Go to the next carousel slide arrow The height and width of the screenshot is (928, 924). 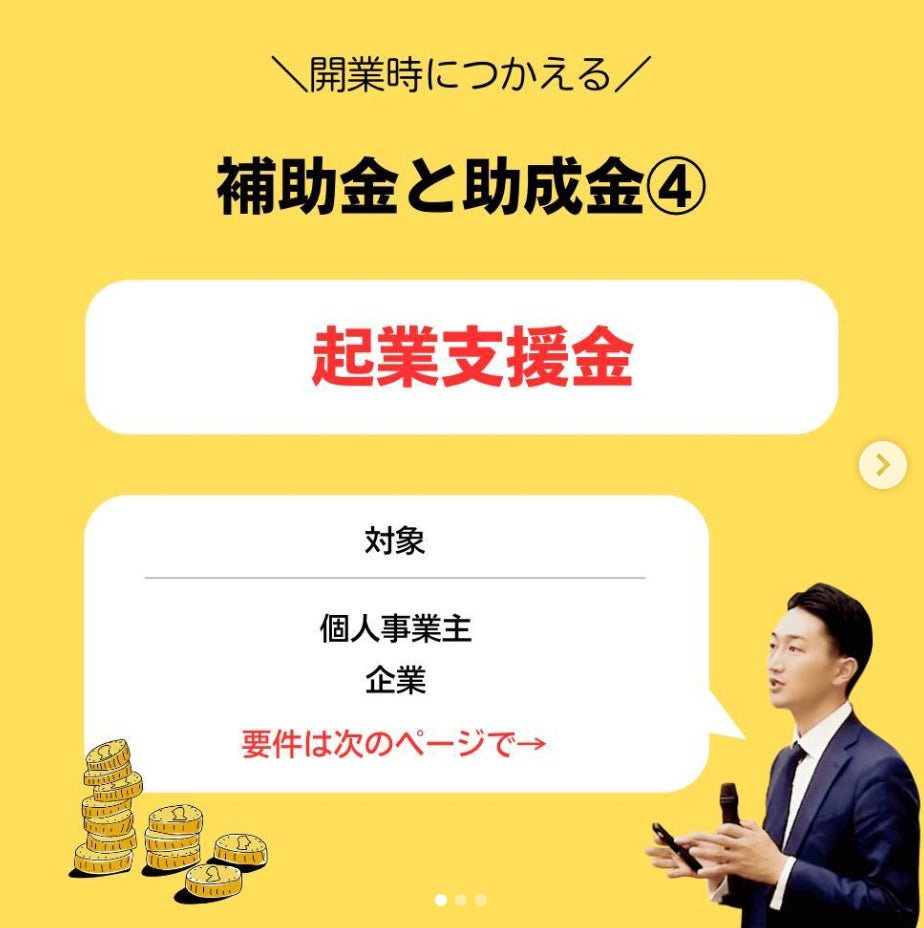pos(882,465)
